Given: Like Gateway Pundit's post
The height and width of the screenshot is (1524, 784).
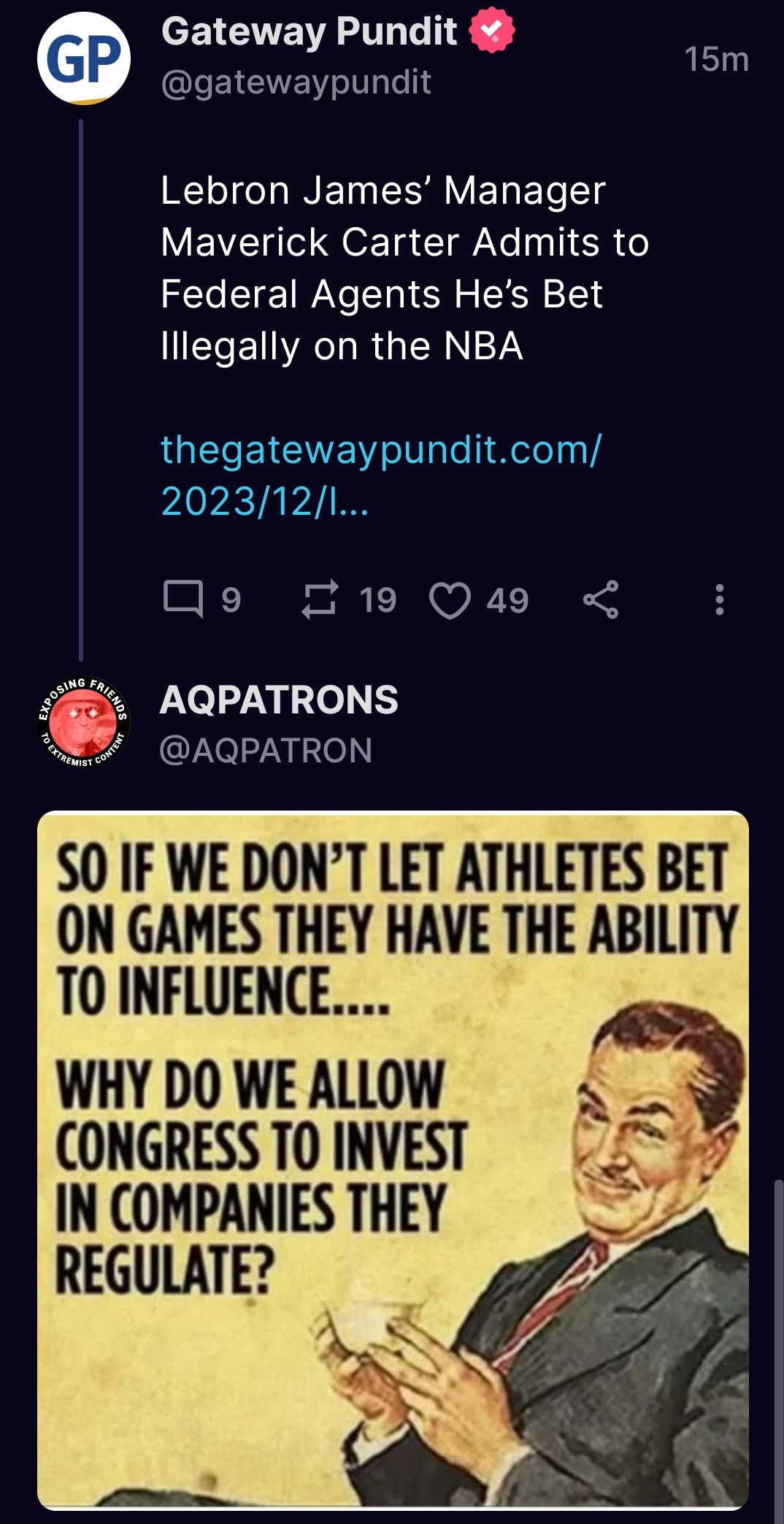Looking at the screenshot, I should tap(450, 600).
